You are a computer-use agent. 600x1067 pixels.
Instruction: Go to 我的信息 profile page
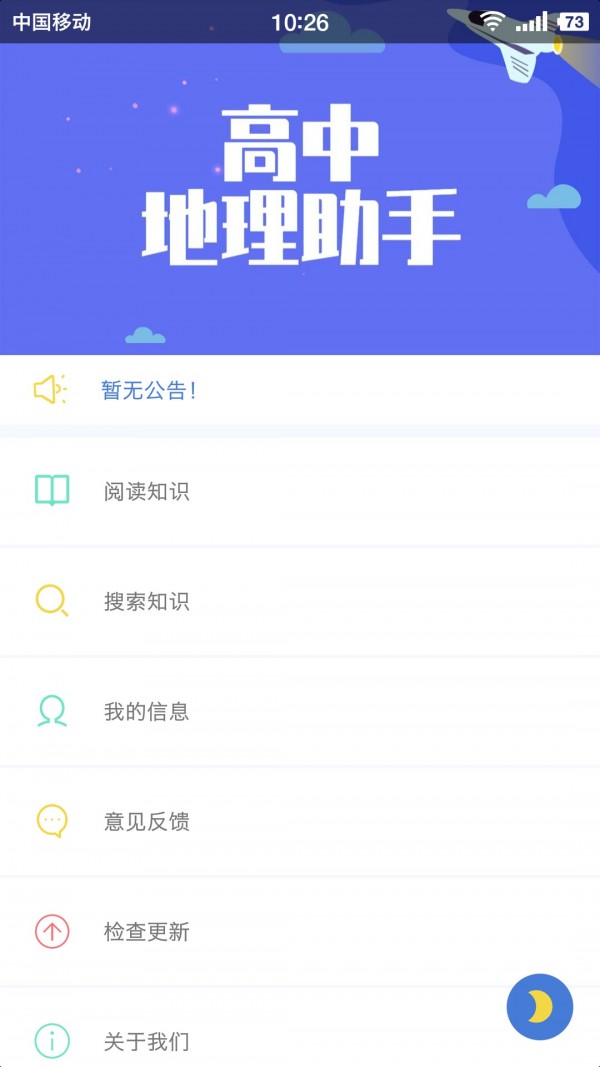[x=147, y=712]
